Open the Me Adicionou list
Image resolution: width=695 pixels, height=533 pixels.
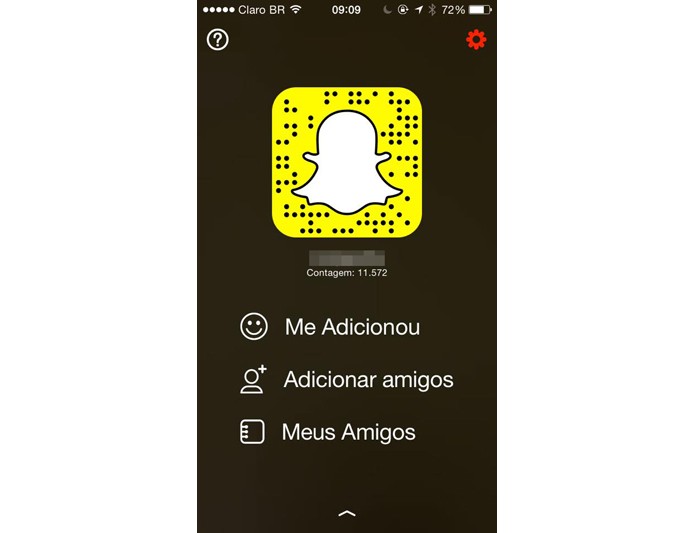click(x=351, y=327)
